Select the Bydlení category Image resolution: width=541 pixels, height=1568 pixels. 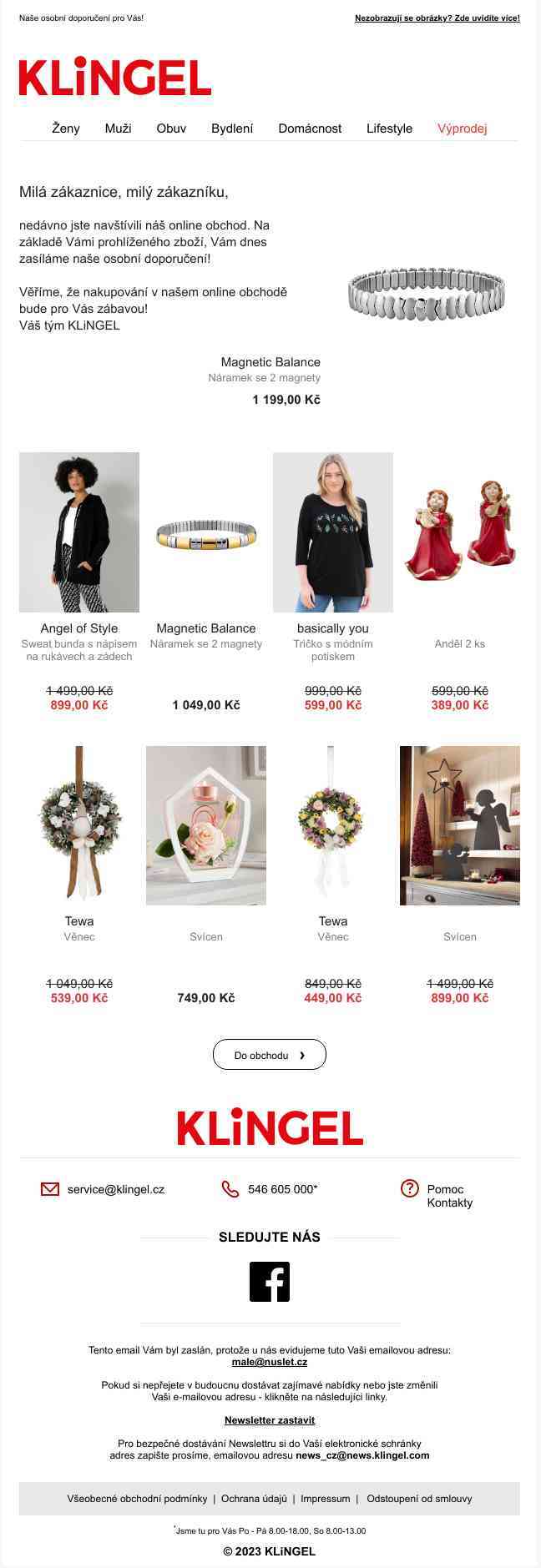[232, 129]
